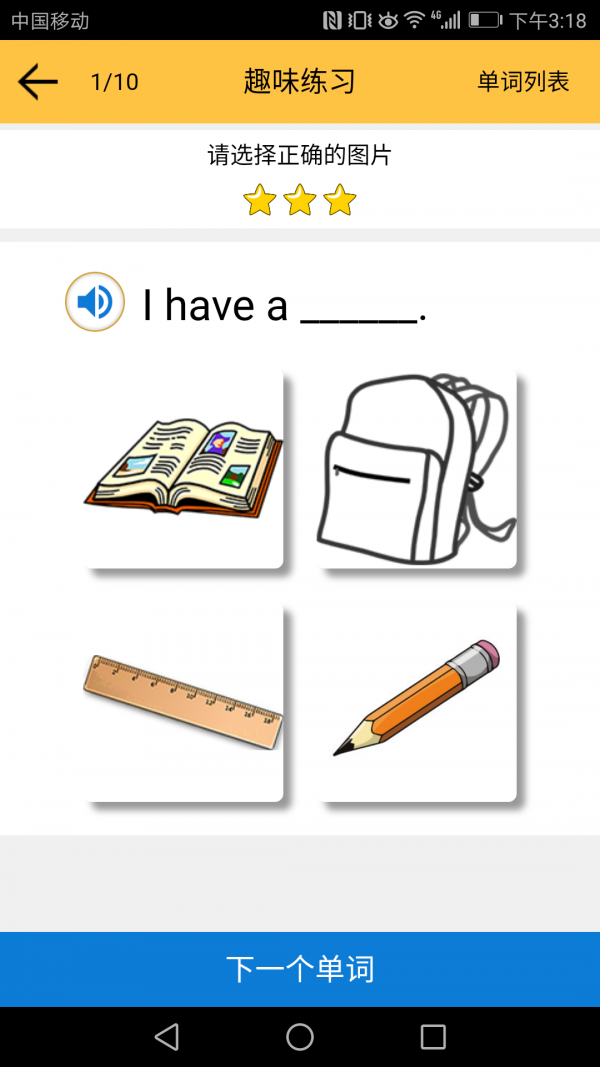600x1067 pixels.
Task: Open the system recent apps view
Action: coord(433,1037)
